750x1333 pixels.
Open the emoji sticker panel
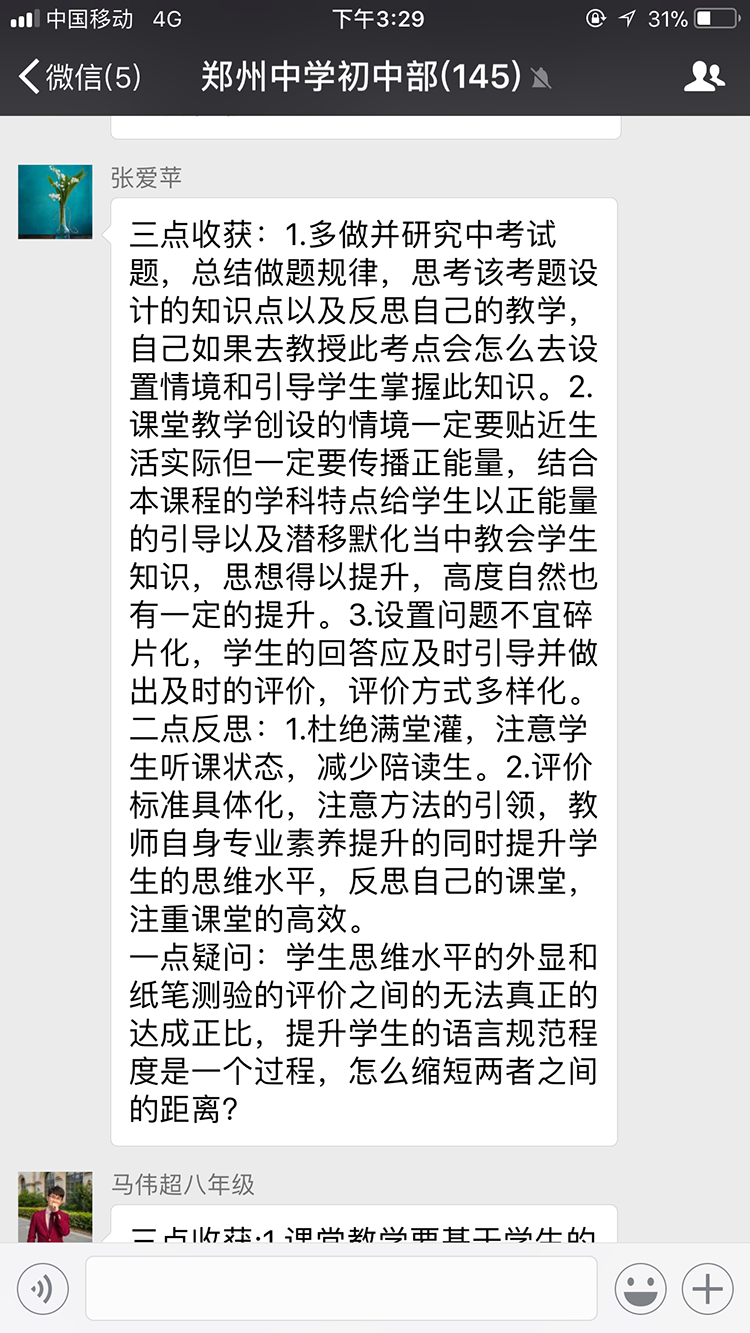640,1288
